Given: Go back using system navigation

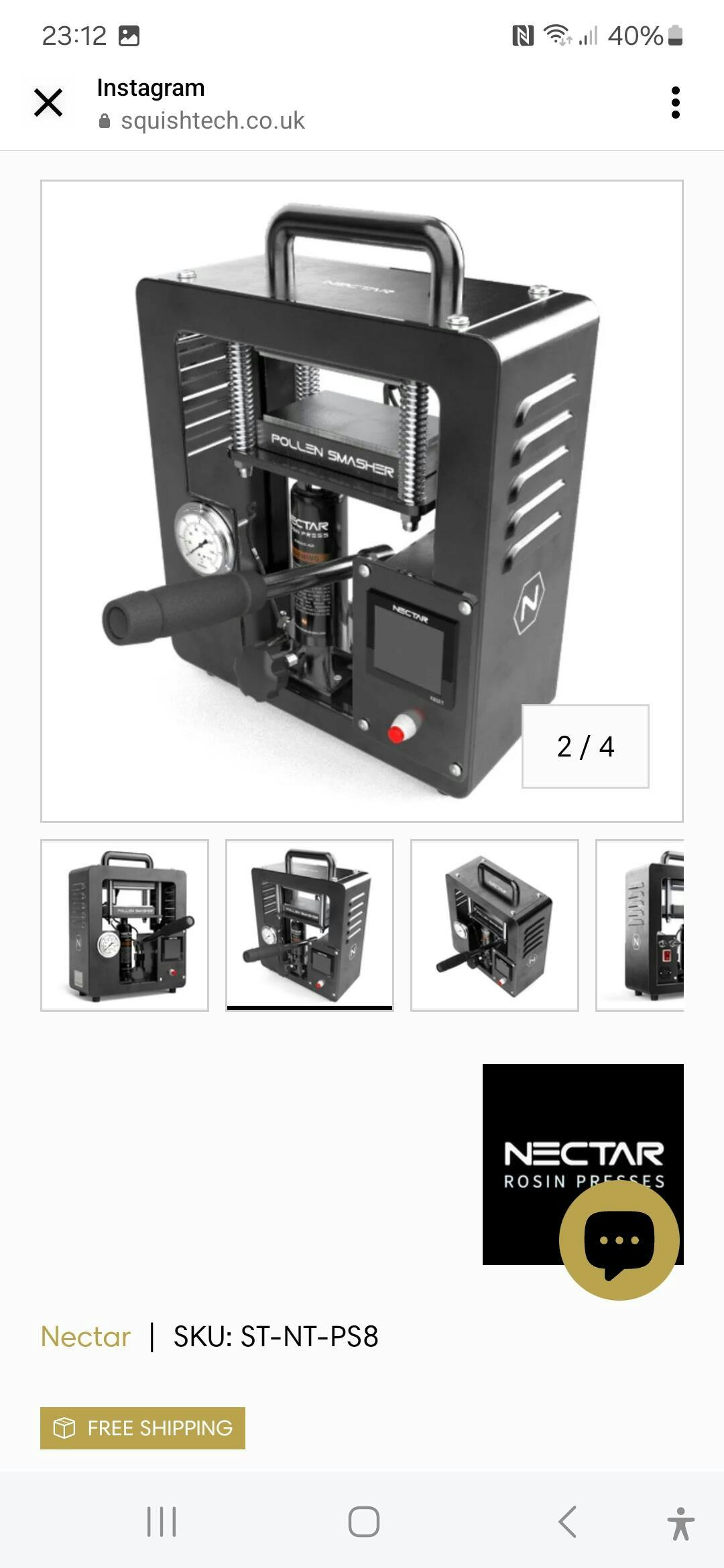Looking at the screenshot, I should (x=567, y=1521).
